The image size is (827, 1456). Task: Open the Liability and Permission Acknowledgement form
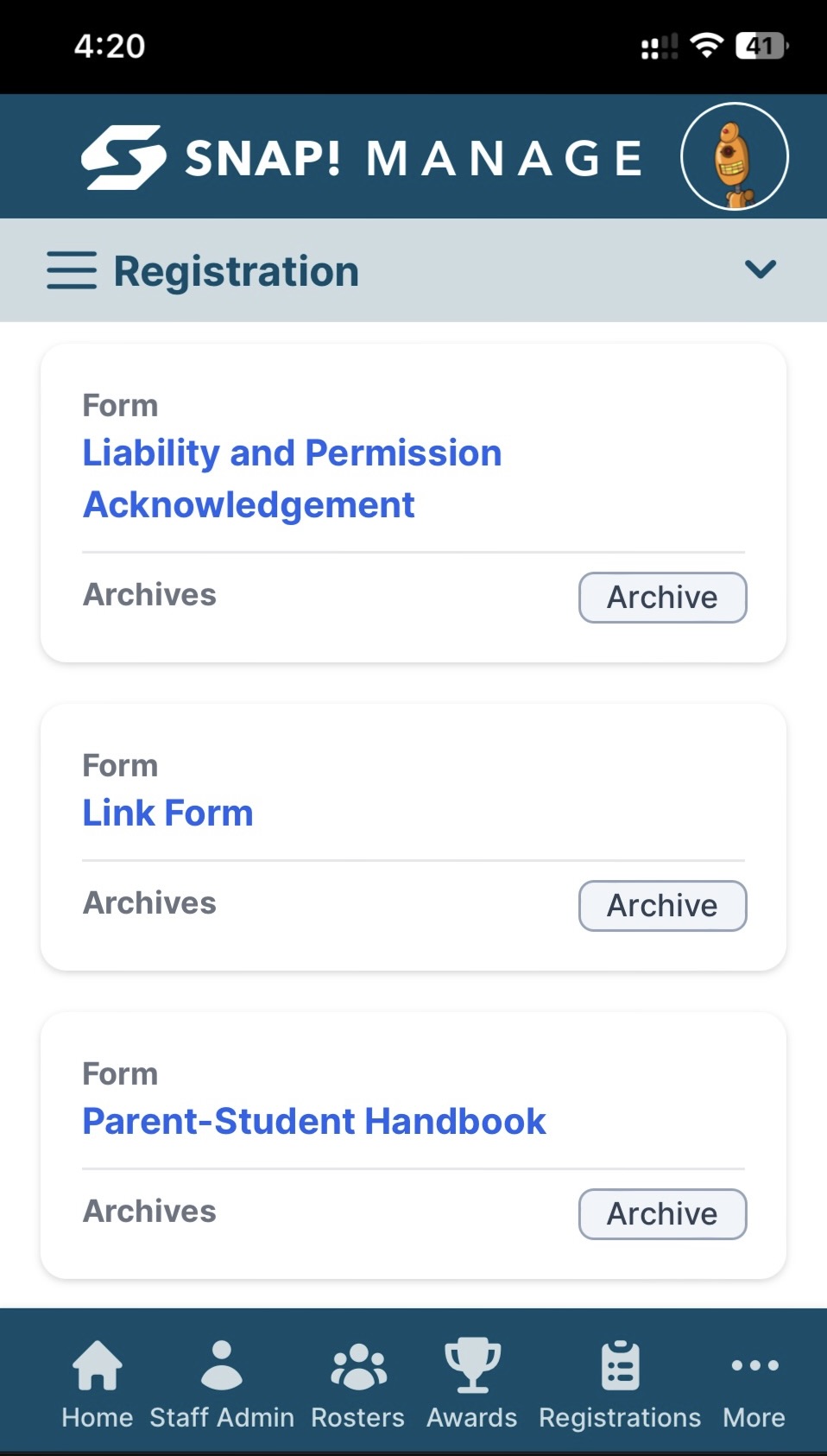click(x=291, y=478)
